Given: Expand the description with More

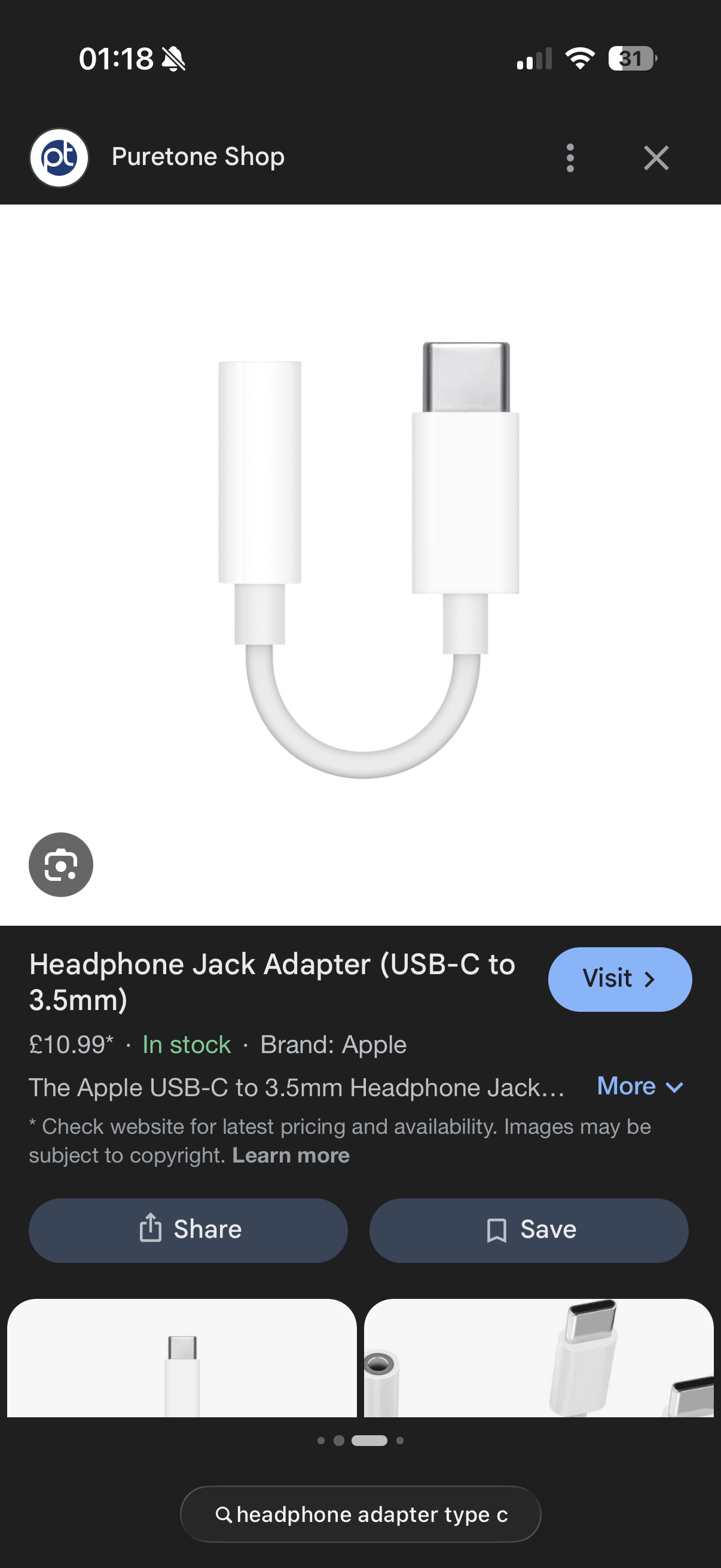Looking at the screenshot, I should pos(640,1087).
